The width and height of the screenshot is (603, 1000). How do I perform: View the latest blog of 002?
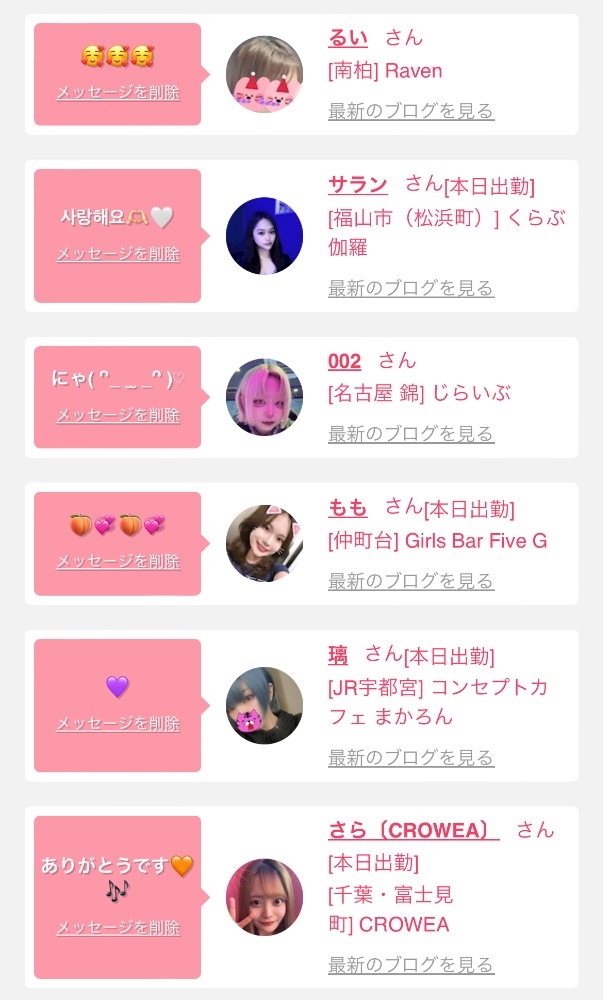(411, 434)
